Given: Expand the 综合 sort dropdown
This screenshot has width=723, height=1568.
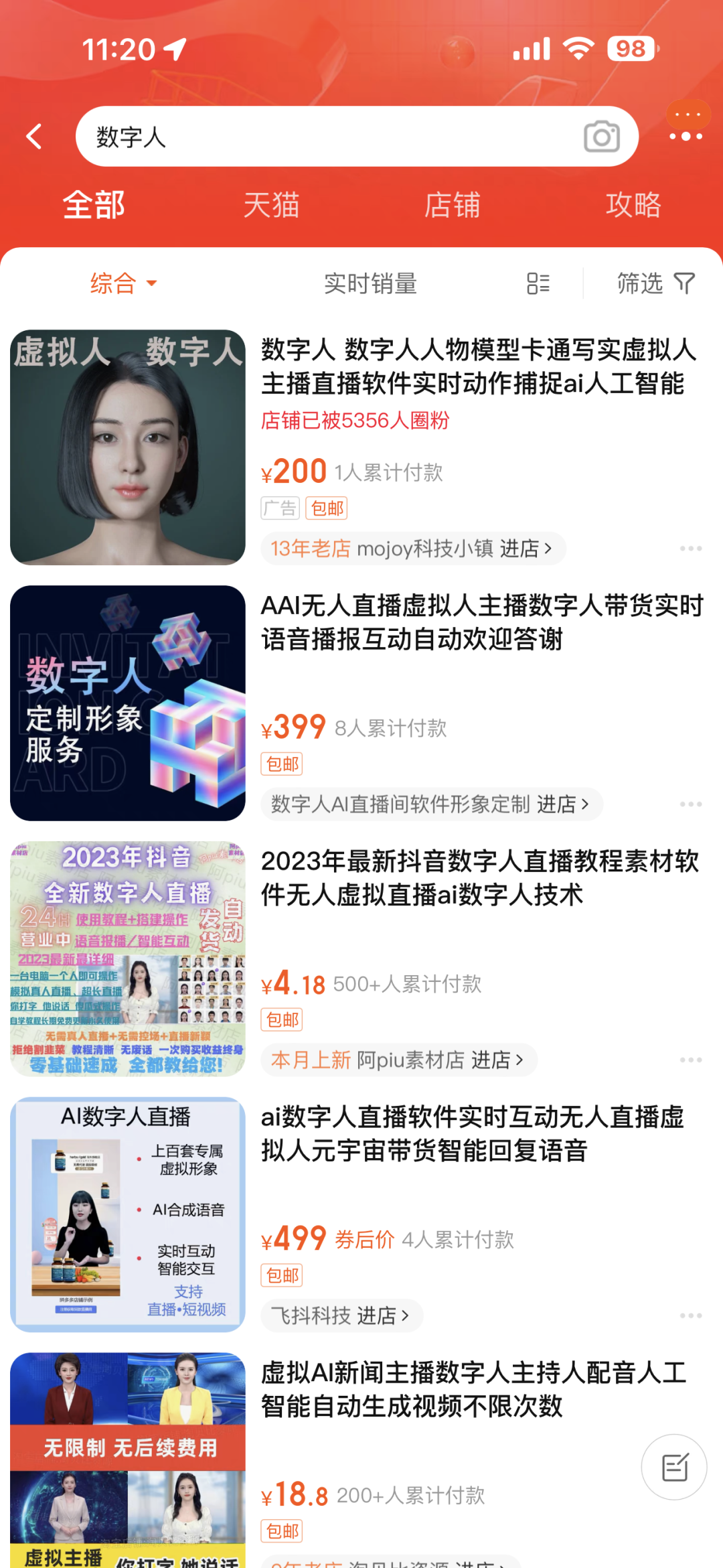Looking at the screenshot, I should 123,283.
